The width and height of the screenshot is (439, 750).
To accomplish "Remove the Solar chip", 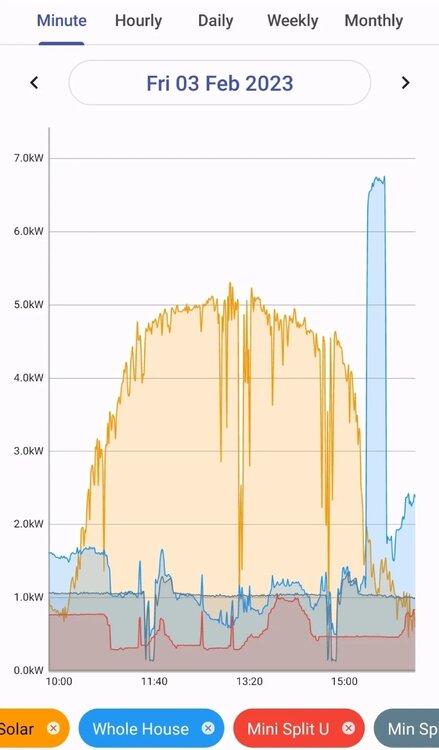I will (54, 728).
